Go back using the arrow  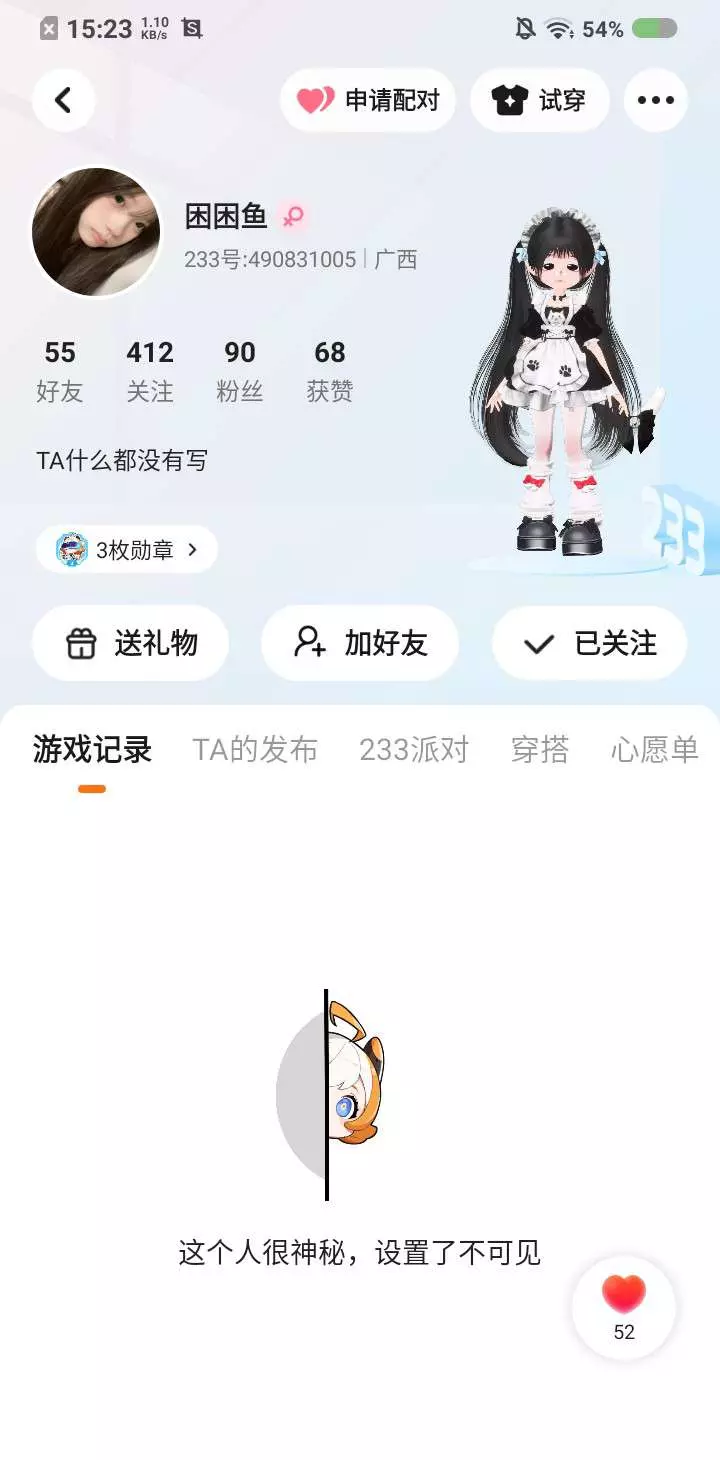coord(63,100)
